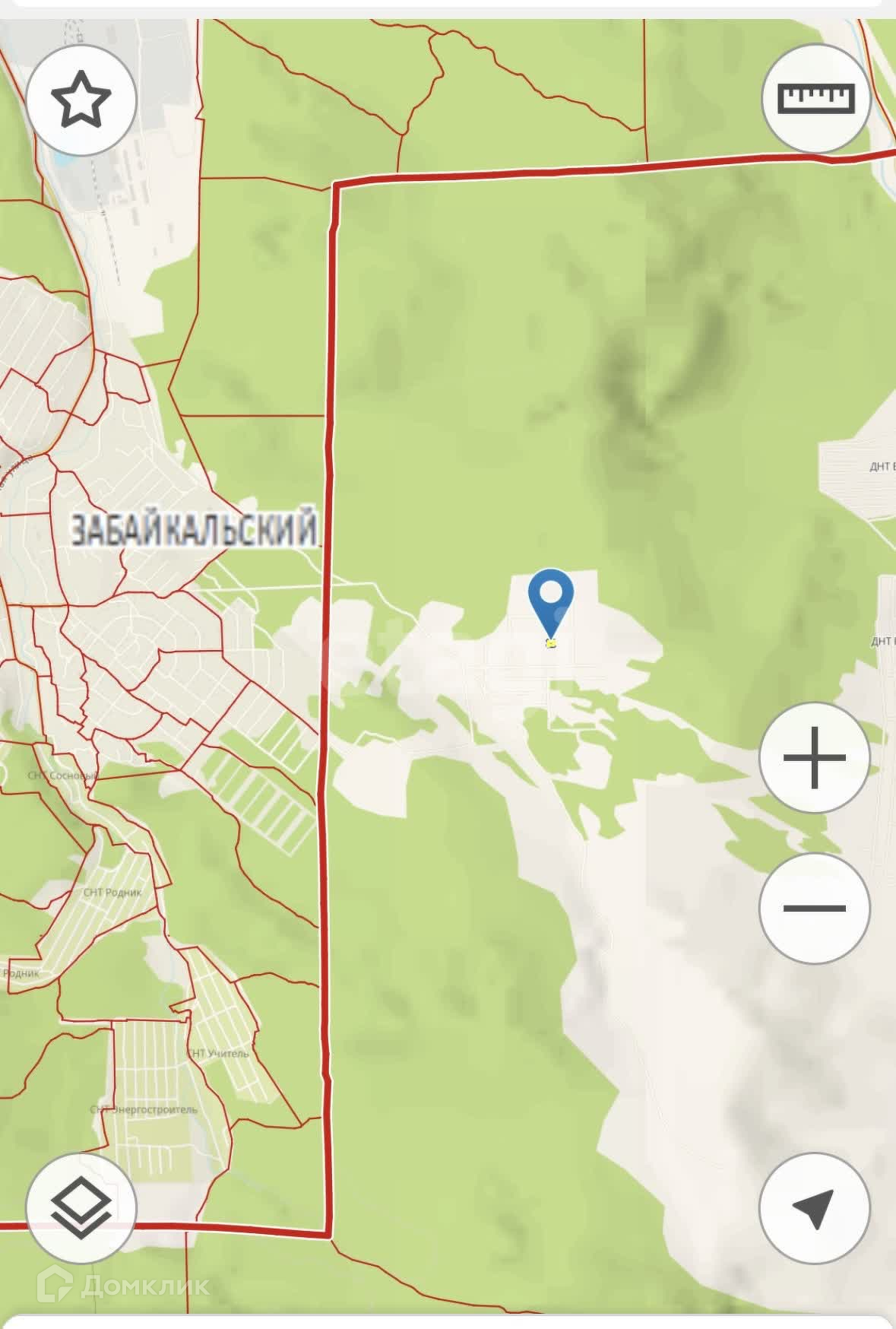The width and height of the screenshot is (896, 1329).
Task: Zoom in on the map with the plus button
Action: coord(814,758)
